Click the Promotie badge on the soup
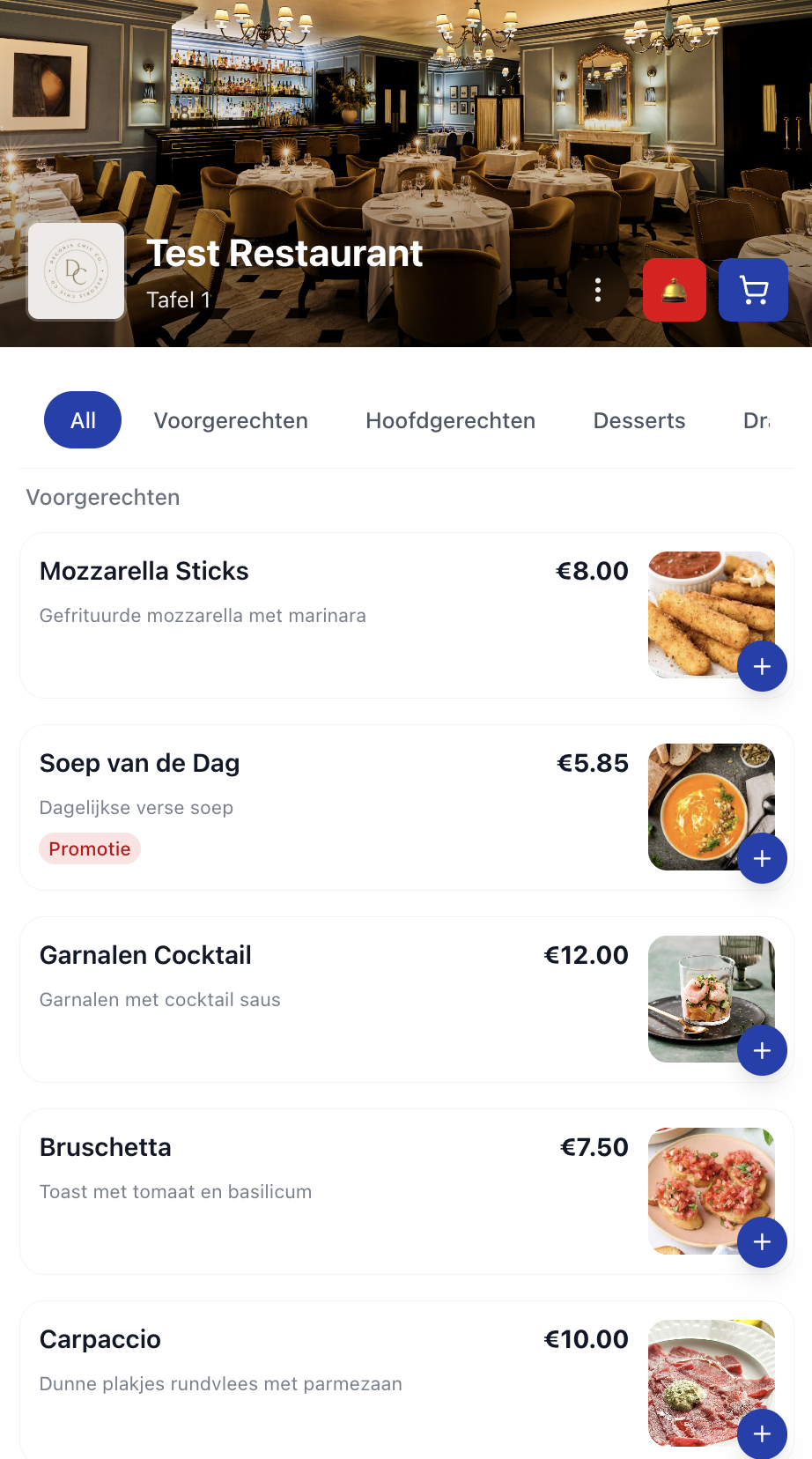Image resolution: width=812 pixels, height=1459 pixels. pos(90,848)
